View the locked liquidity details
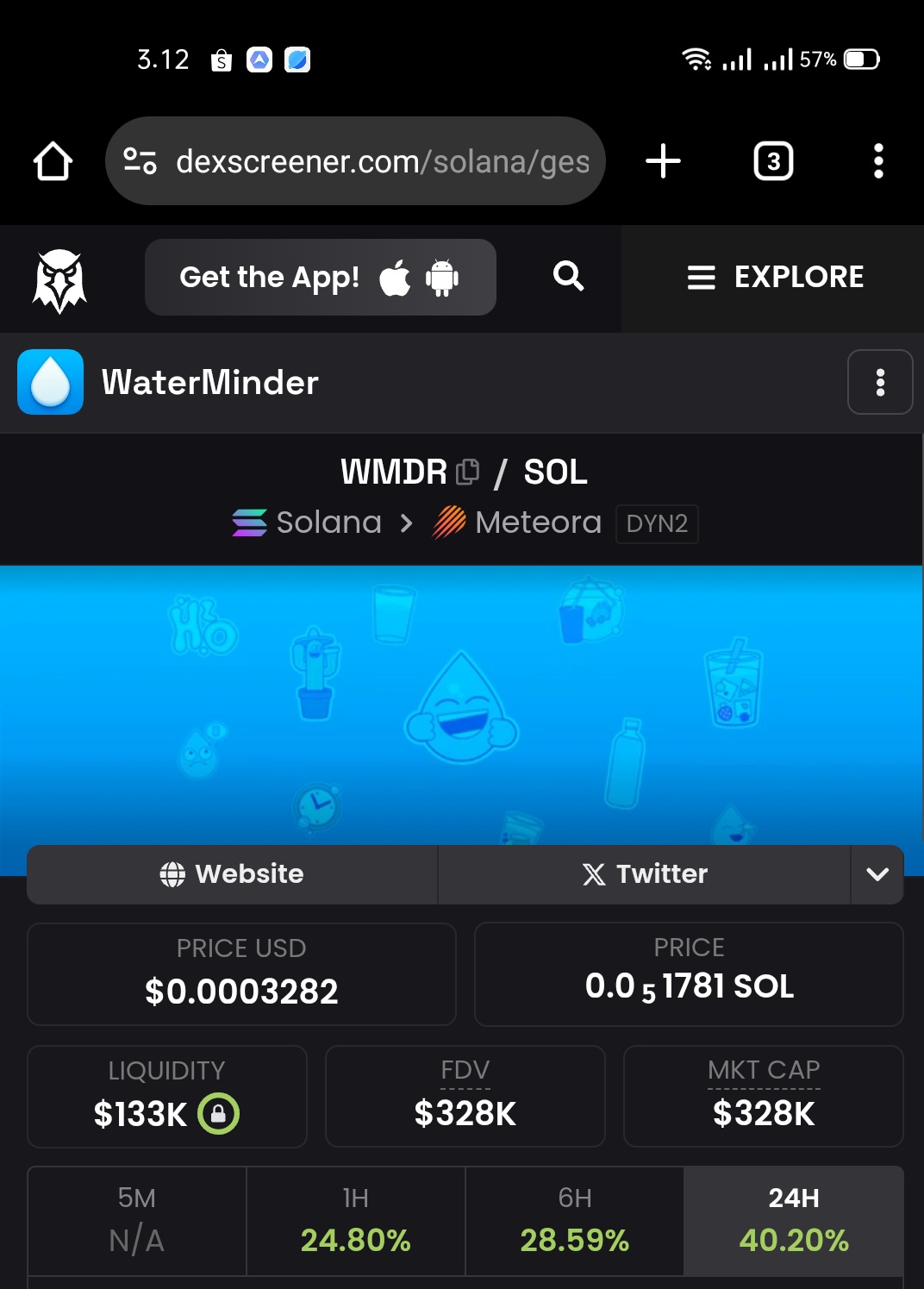This screenshot has height=1289, width=924. pyautogui.click(x=218, y=1113)
